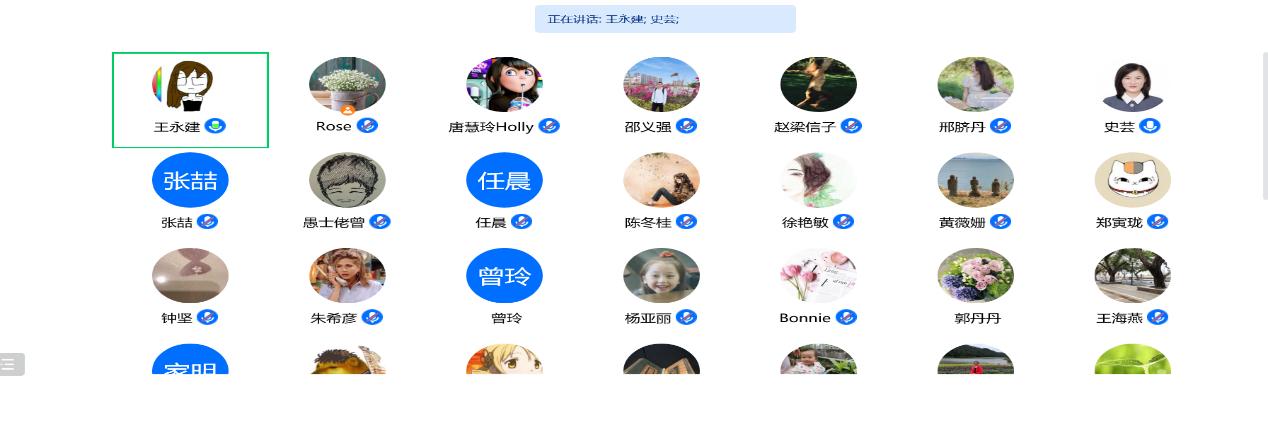
Task: Open 唐慧玲Holly's participant tile
Action: point(504,96)
